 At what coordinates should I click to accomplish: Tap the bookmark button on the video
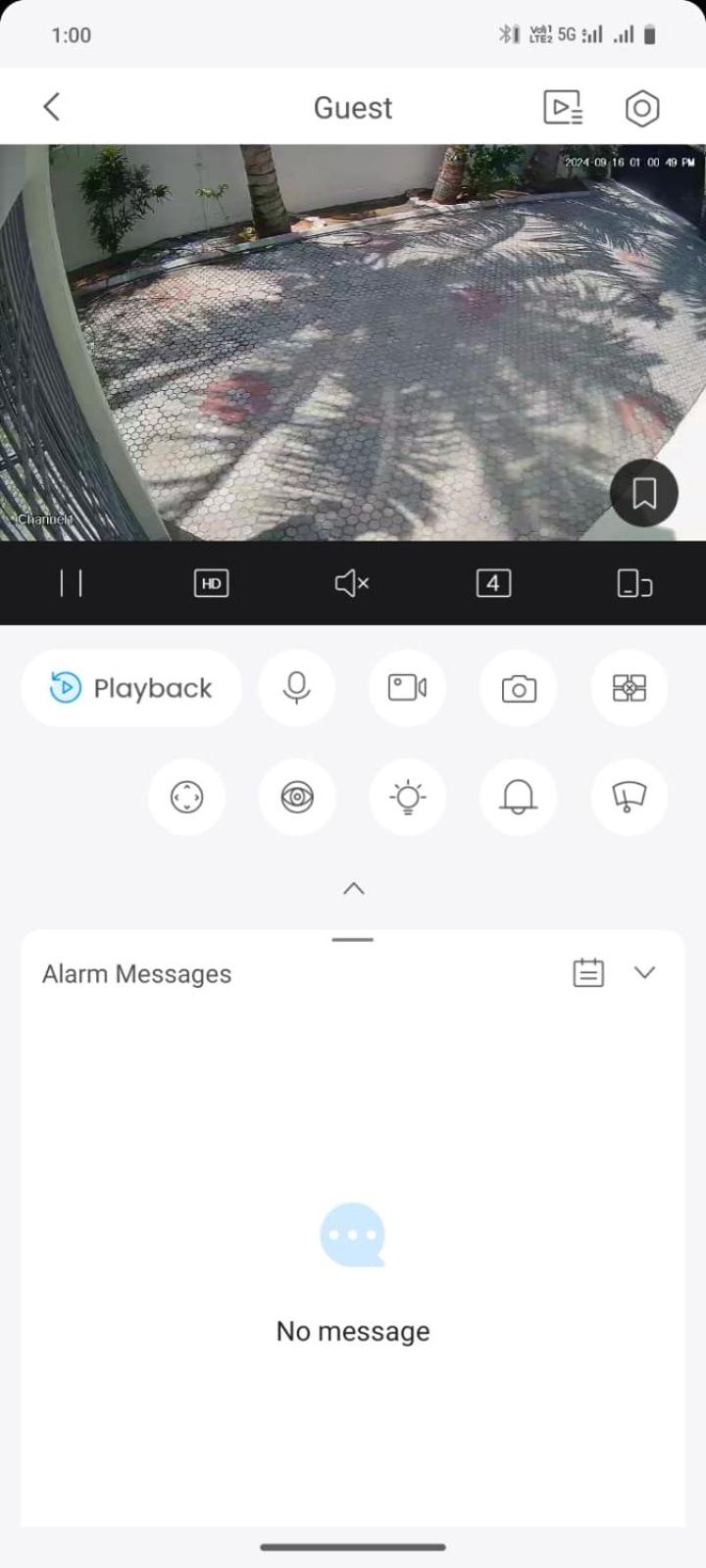644,493
